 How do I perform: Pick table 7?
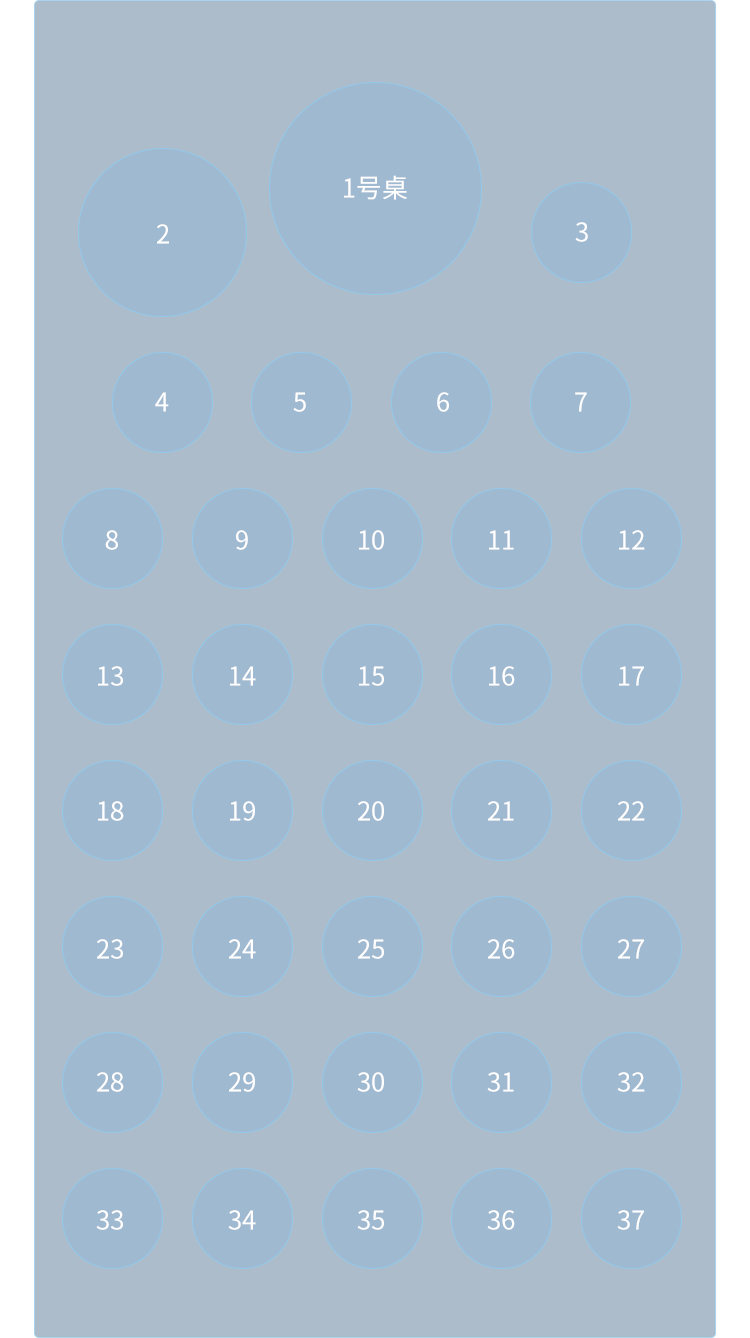click(580, 402)
